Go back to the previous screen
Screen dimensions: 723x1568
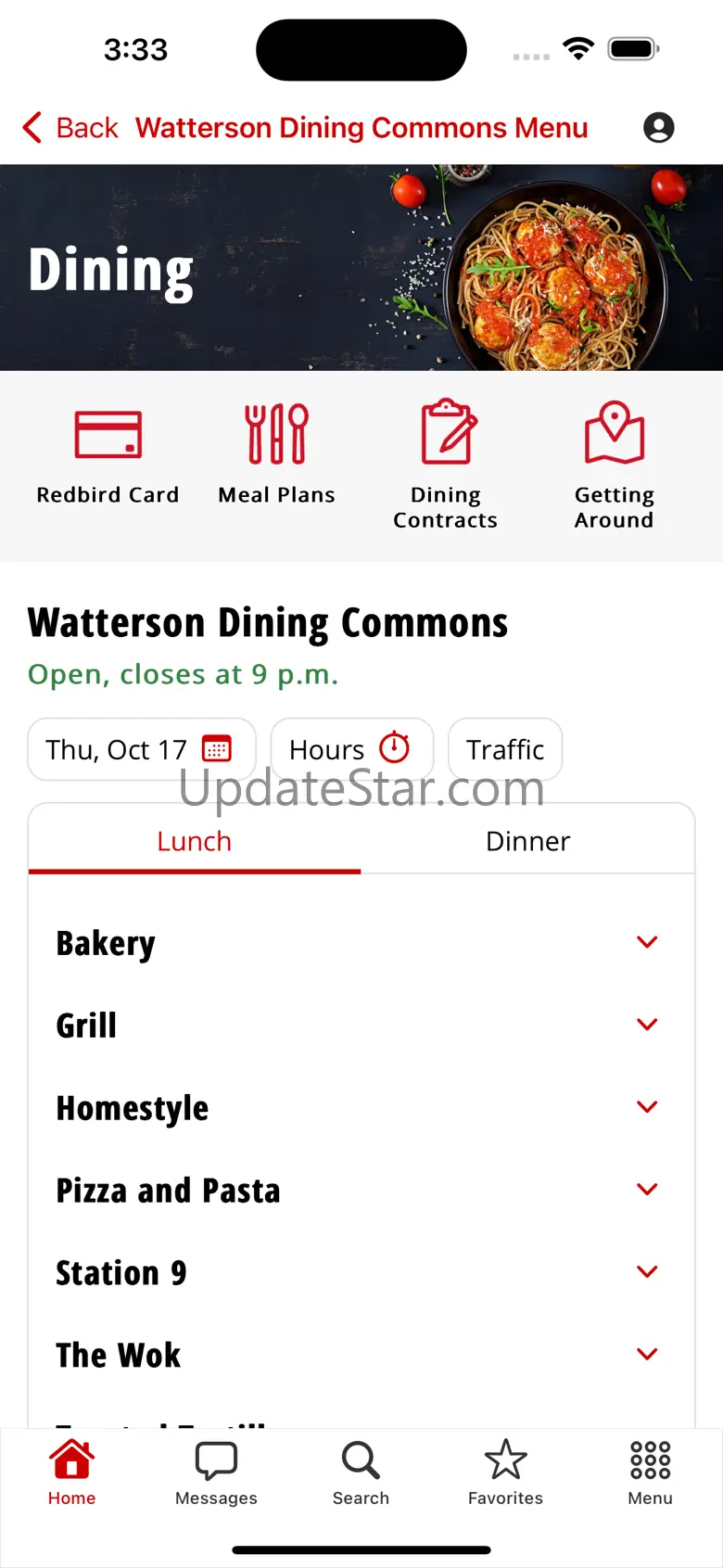[x=70, y=128]
